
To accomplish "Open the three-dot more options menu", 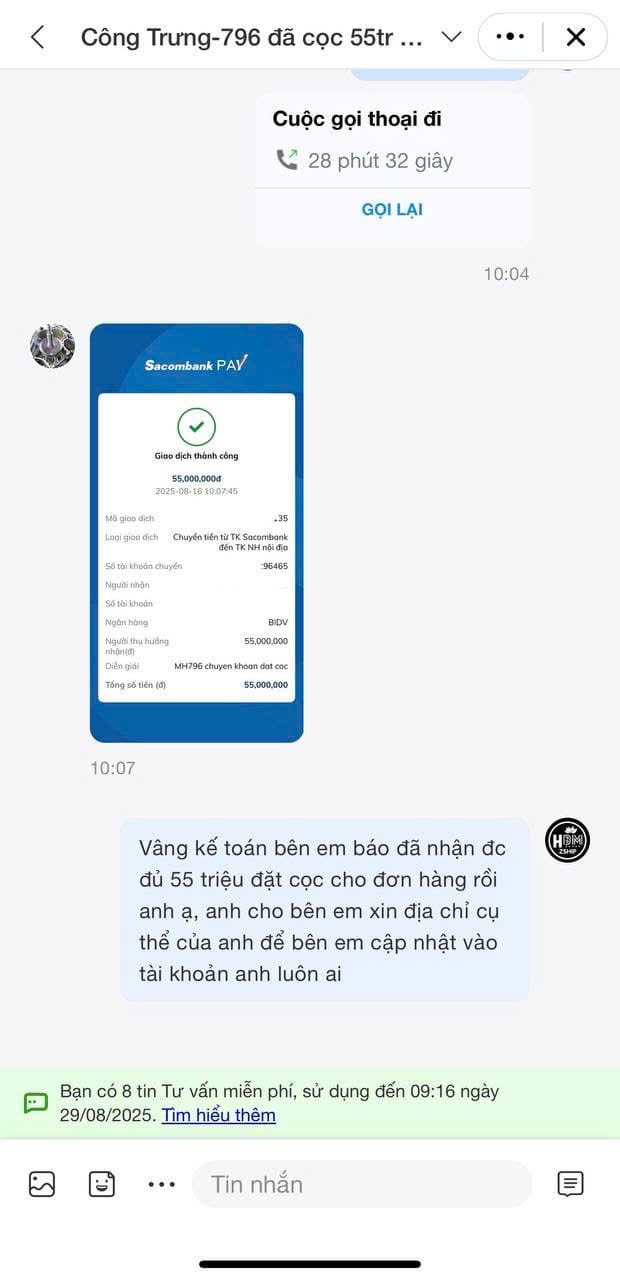I will [510, 37].
